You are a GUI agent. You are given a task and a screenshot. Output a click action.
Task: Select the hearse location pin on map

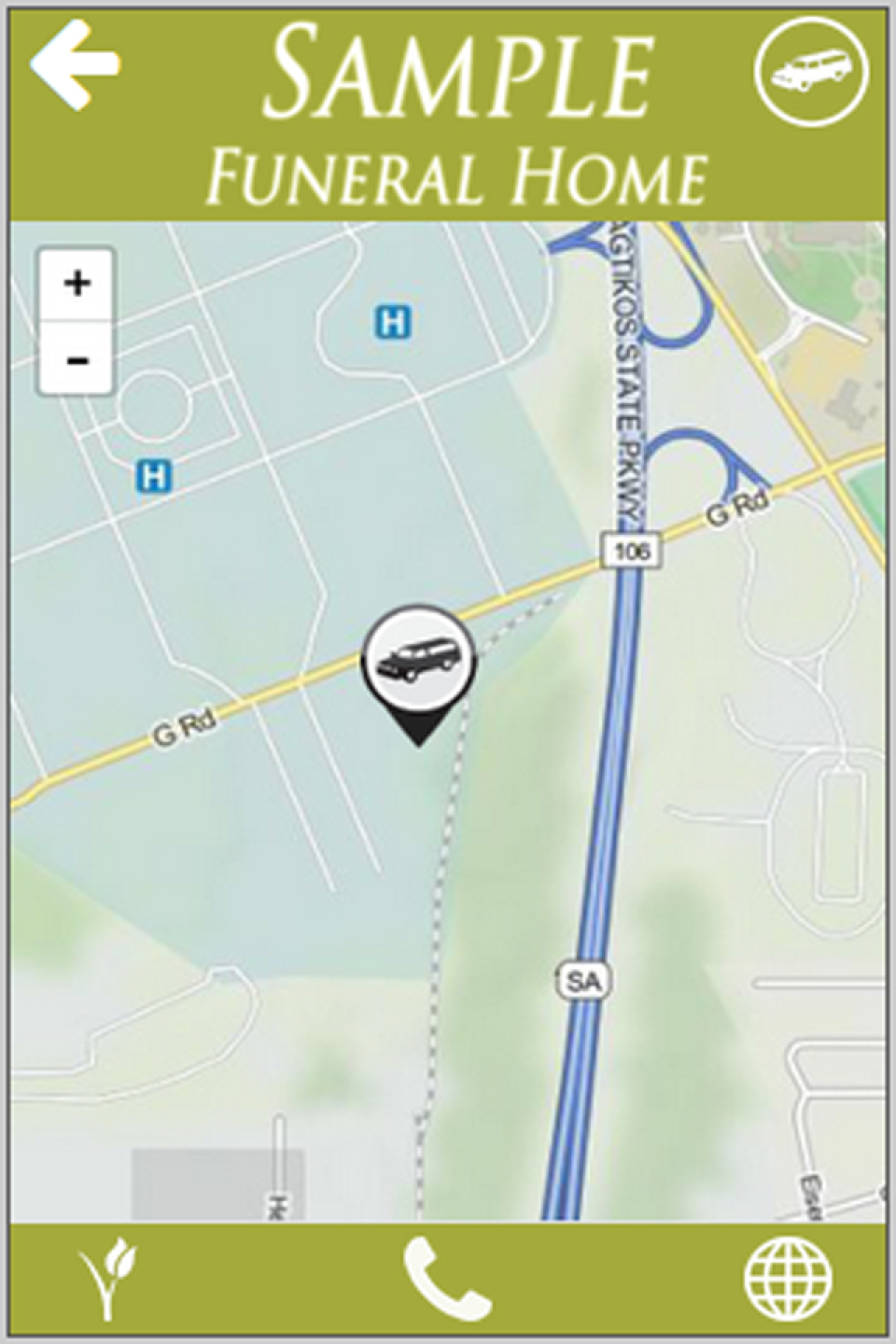[419, 663]
